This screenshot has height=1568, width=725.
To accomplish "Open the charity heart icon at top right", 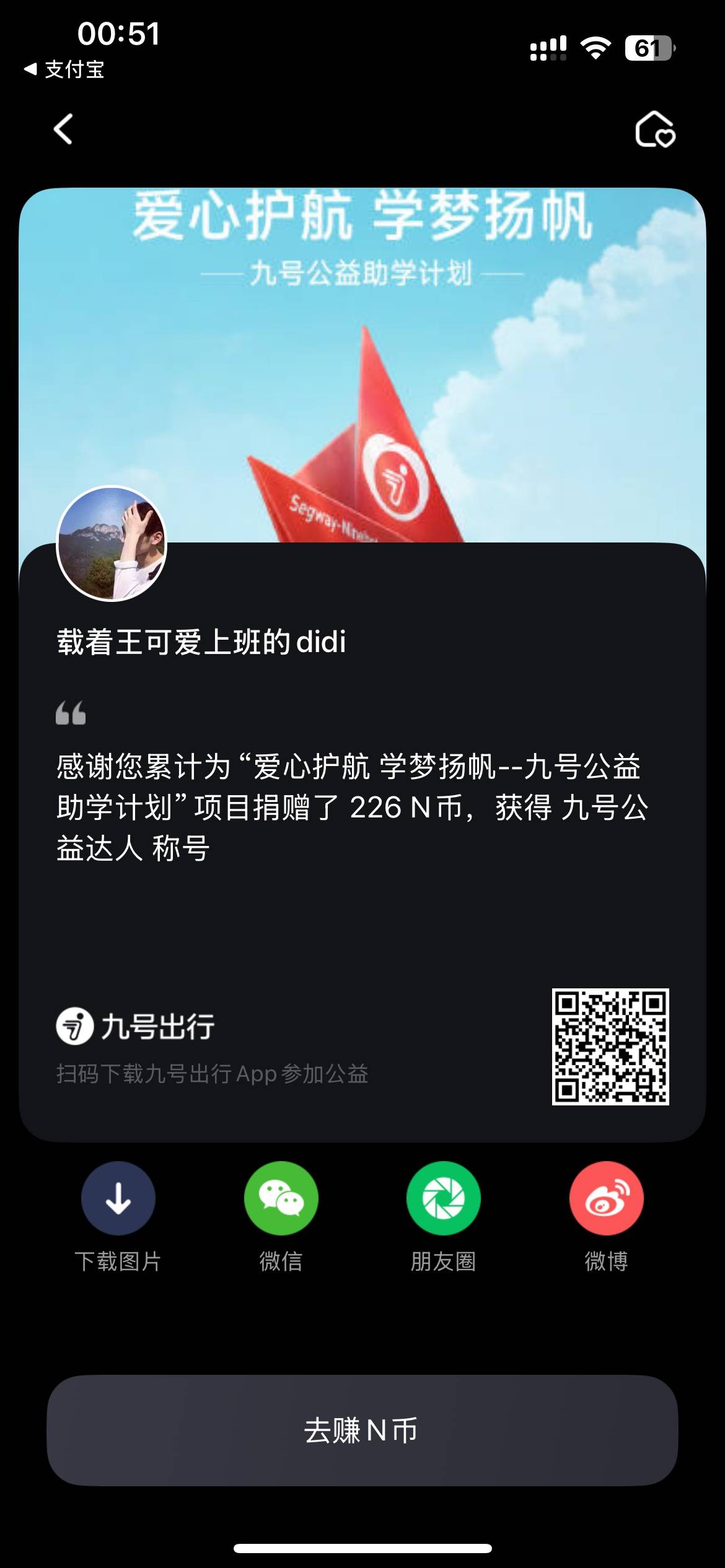I will tap(655, 129).
